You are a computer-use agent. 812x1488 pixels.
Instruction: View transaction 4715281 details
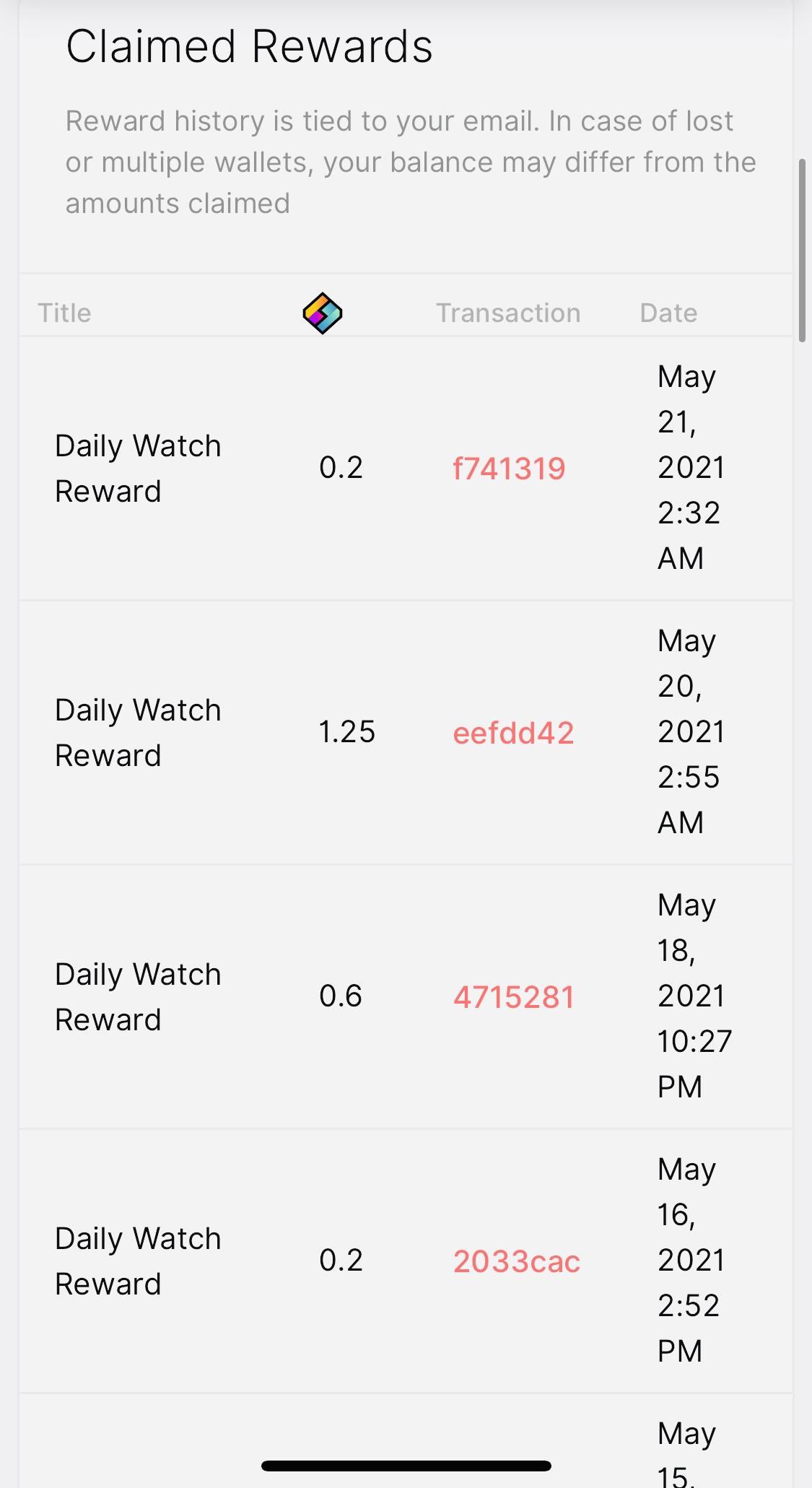(x=513, y=997)
